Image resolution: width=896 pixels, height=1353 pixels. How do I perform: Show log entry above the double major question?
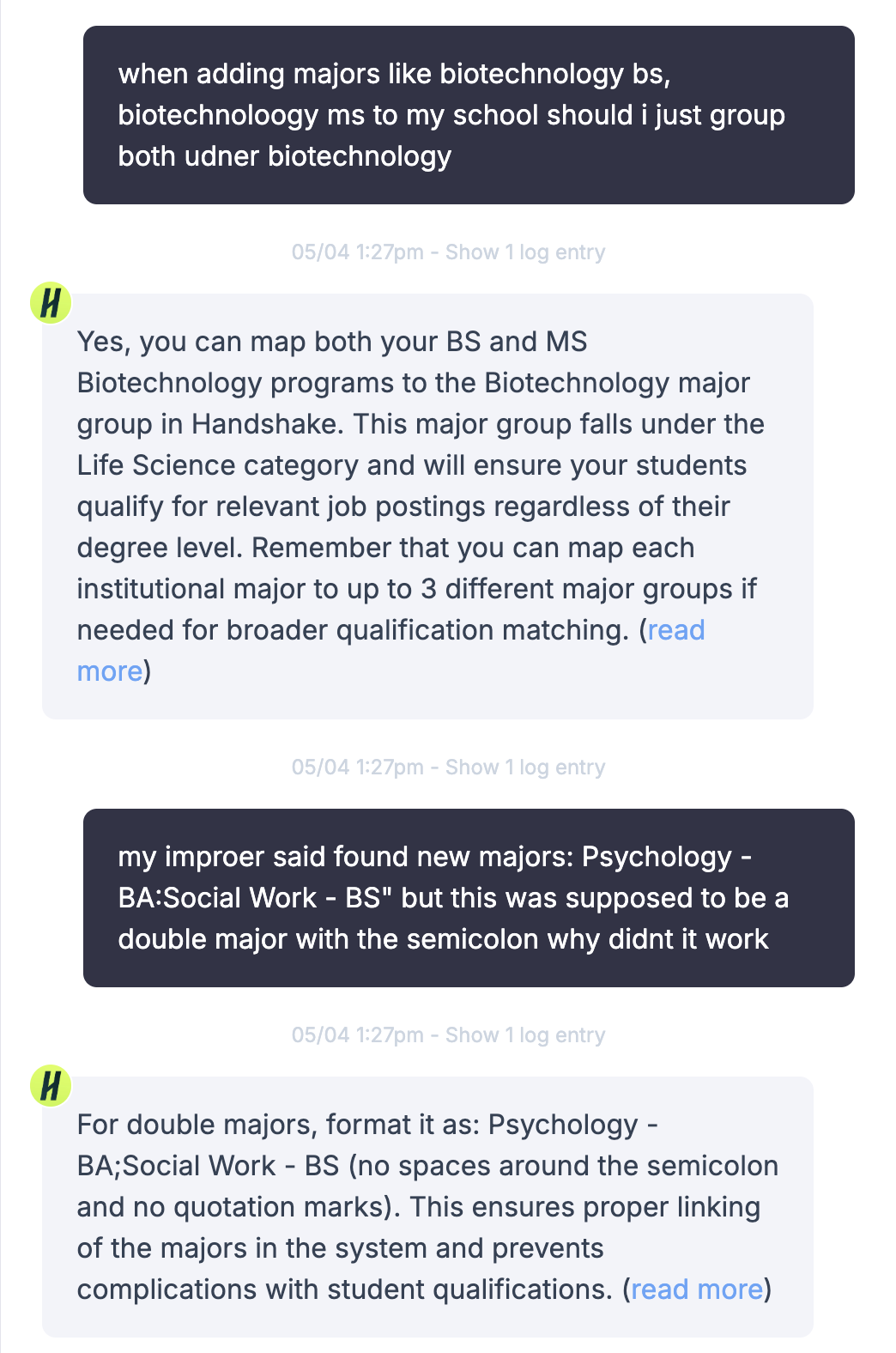(525, 768)
